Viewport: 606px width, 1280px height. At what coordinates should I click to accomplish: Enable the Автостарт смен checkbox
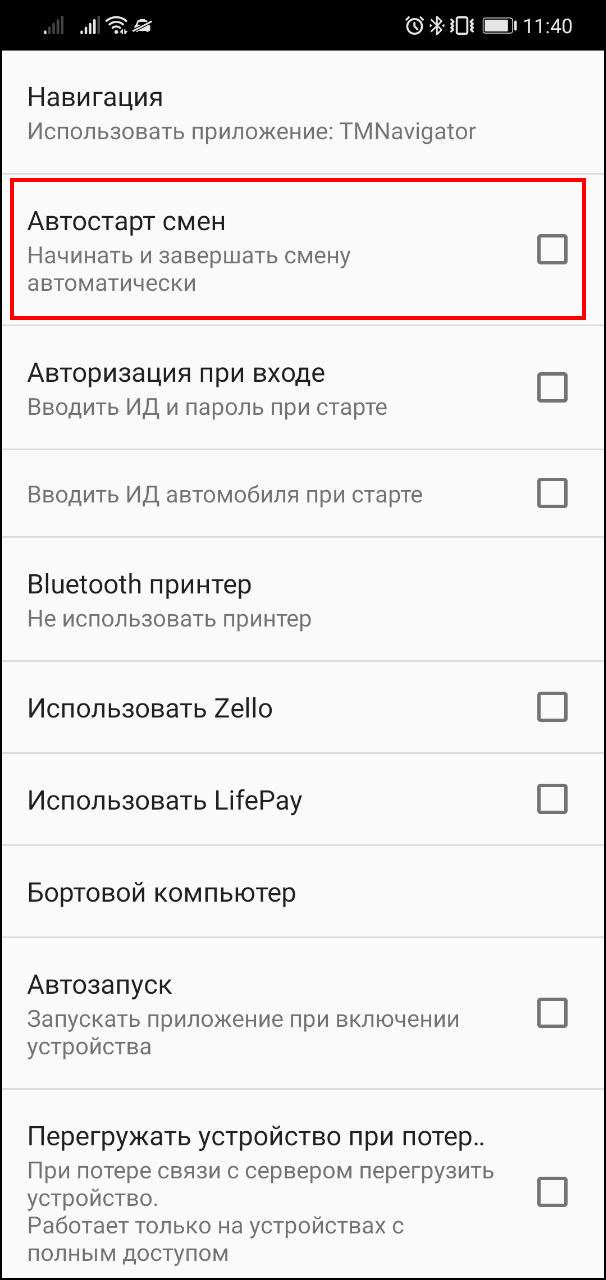552,249
